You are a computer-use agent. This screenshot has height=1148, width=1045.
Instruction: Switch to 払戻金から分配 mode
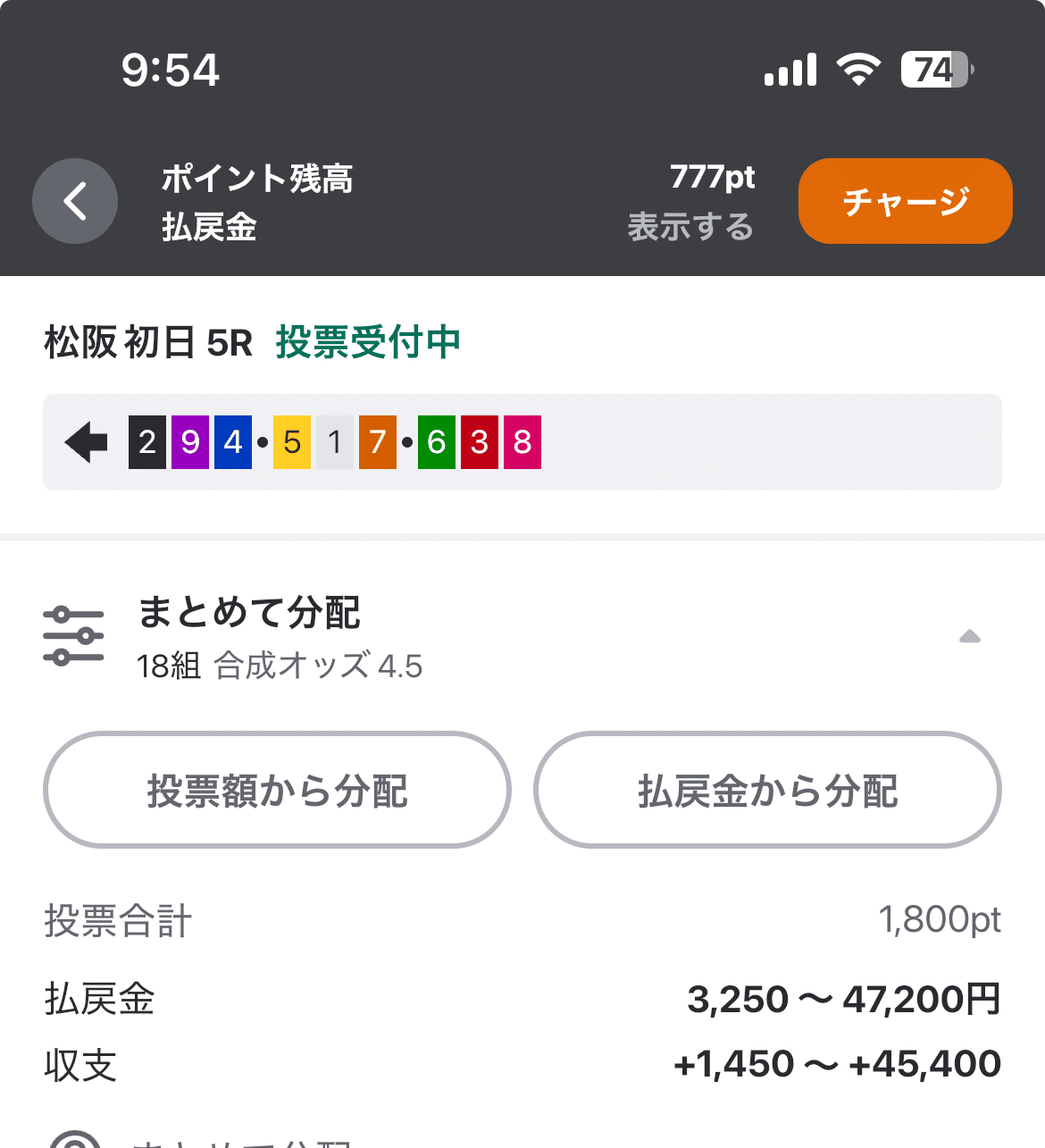click(x=766, y=791)
